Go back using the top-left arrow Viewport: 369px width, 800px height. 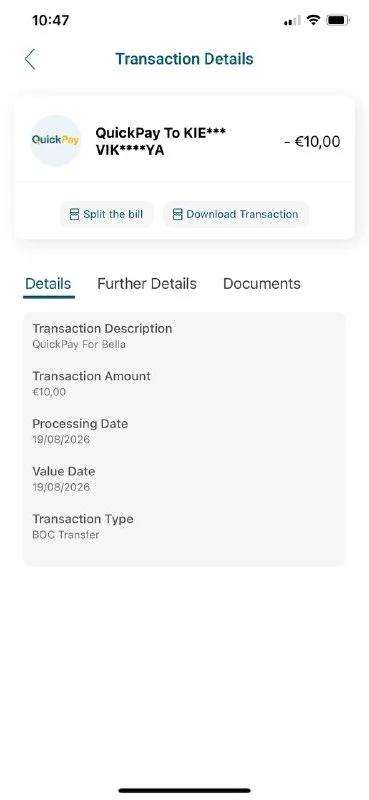(x=30, y=59)
